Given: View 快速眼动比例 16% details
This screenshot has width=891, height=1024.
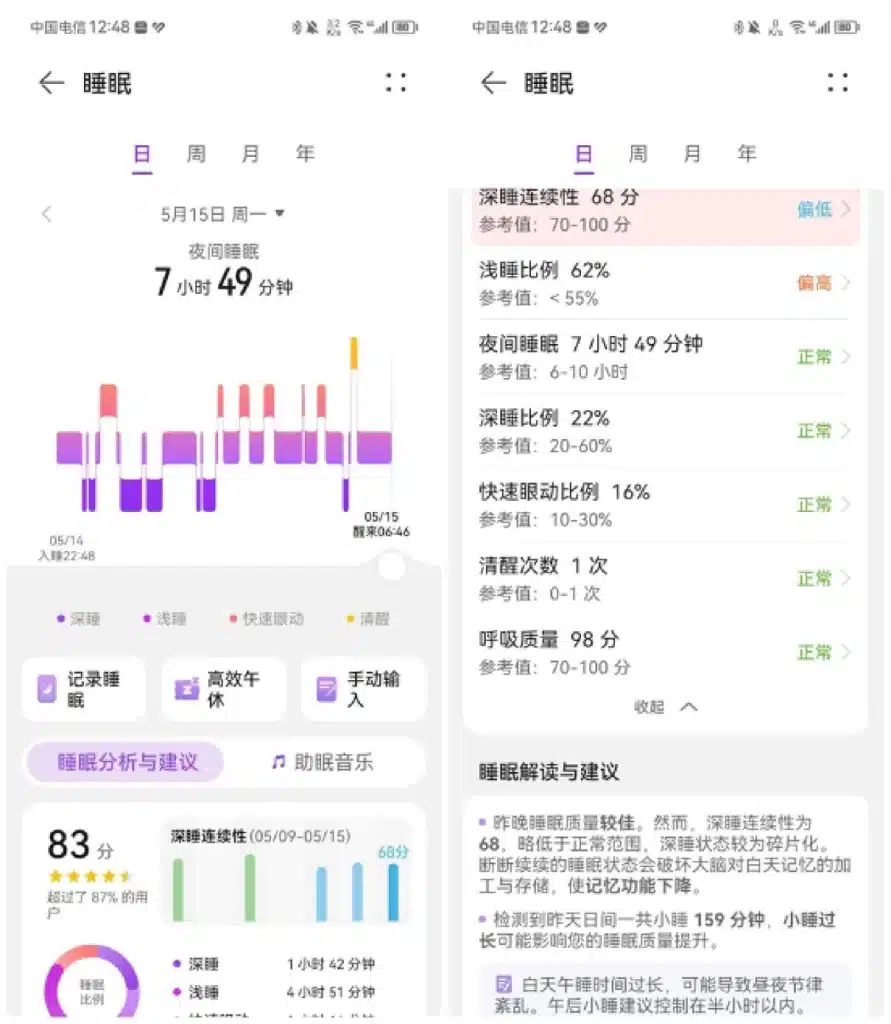Looking at the screenshot, I should coord(664,505).
